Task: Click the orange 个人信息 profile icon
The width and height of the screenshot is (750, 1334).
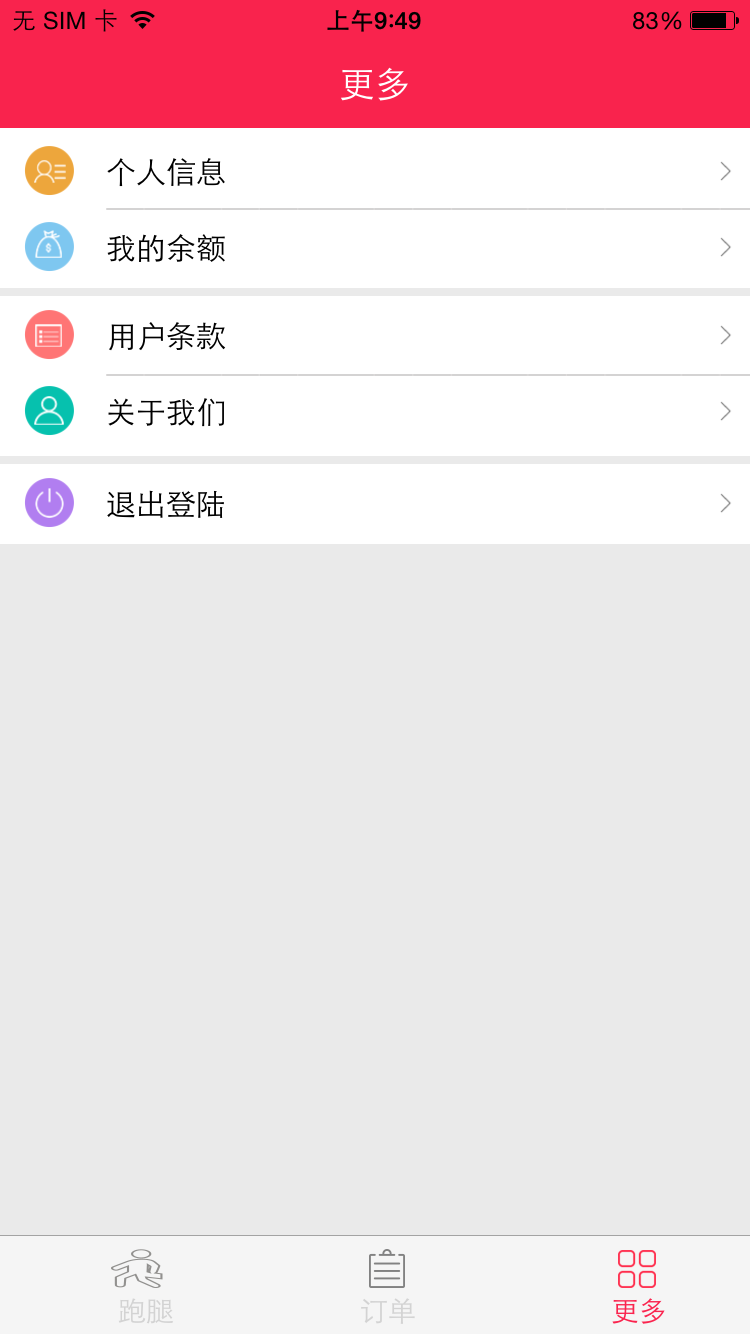Action: pos(49,170)
